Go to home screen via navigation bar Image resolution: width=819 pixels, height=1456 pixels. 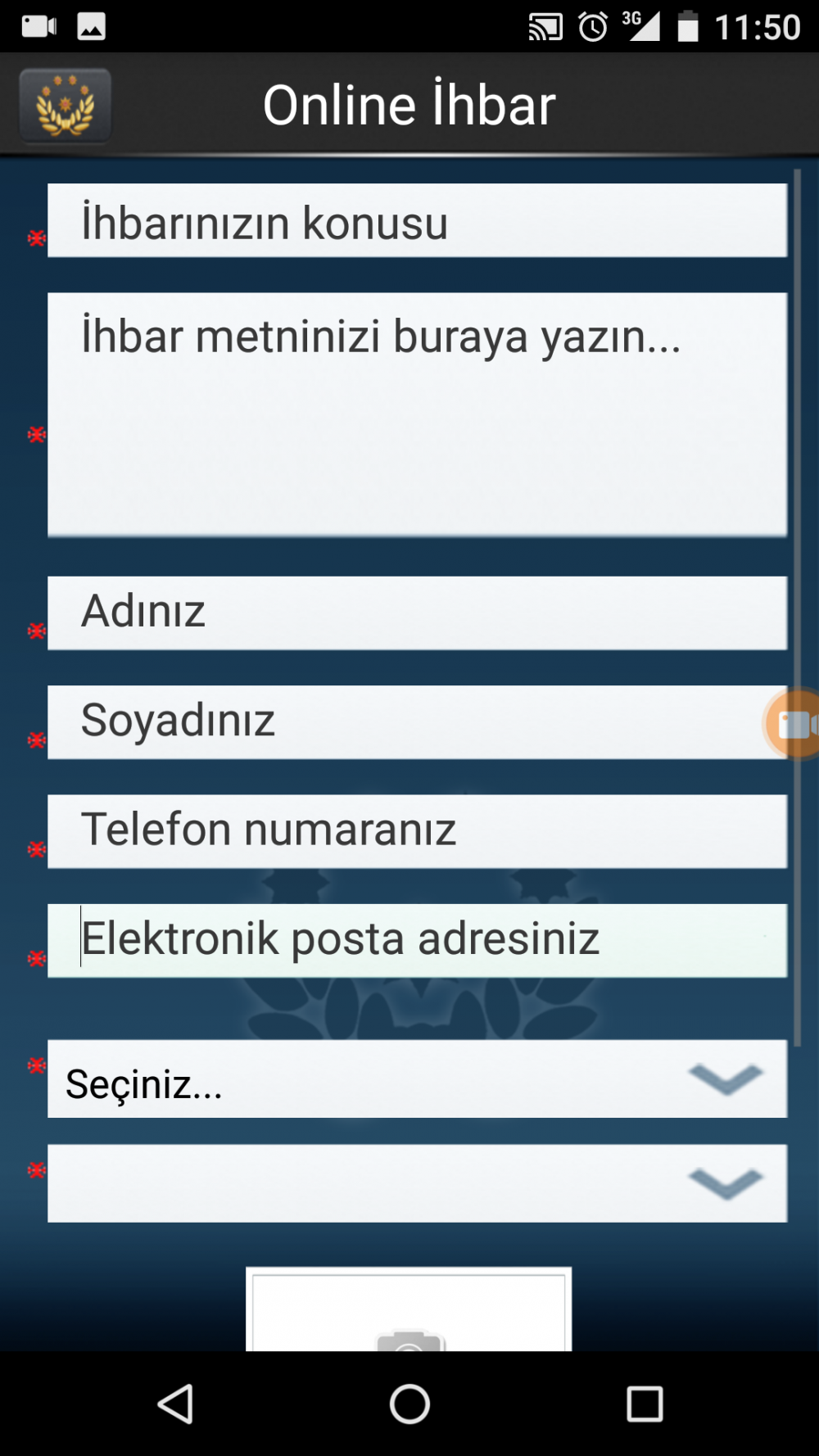(x=409, y=1404)
